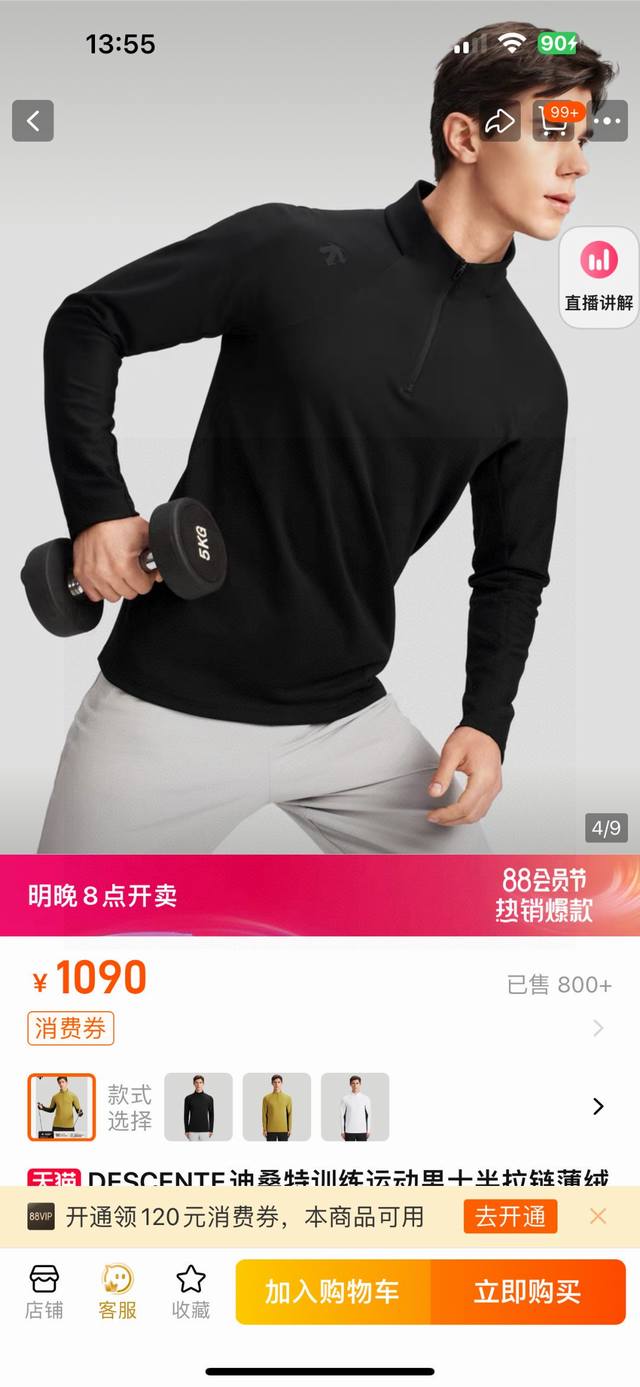Tap 去开通 to activate 88VIP
The height and width of the screenshot is (1387, 640).
[510, 1216]
